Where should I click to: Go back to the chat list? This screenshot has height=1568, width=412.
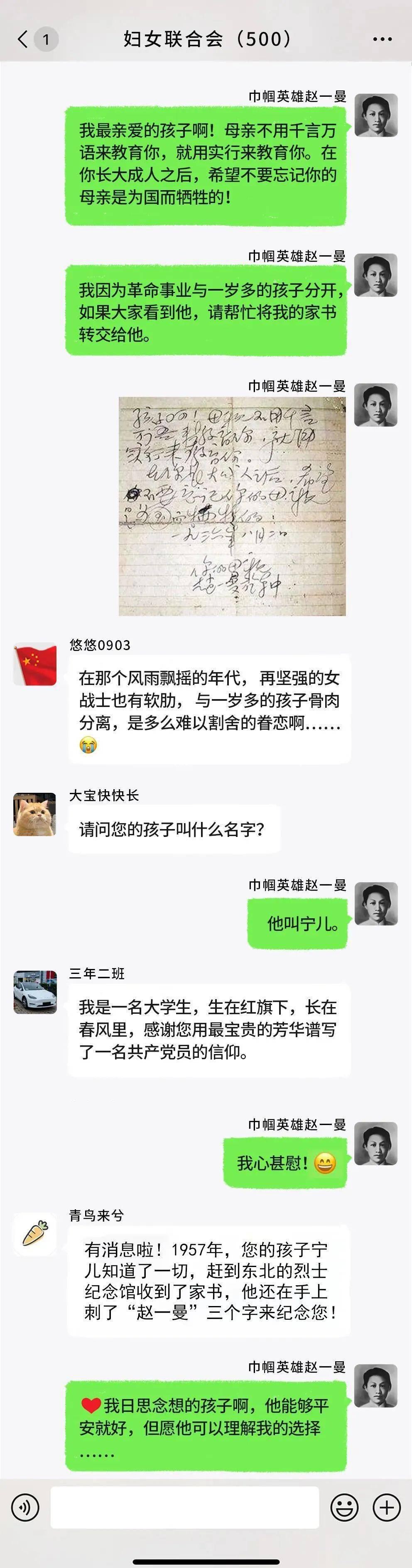click(x=23, y=39)
